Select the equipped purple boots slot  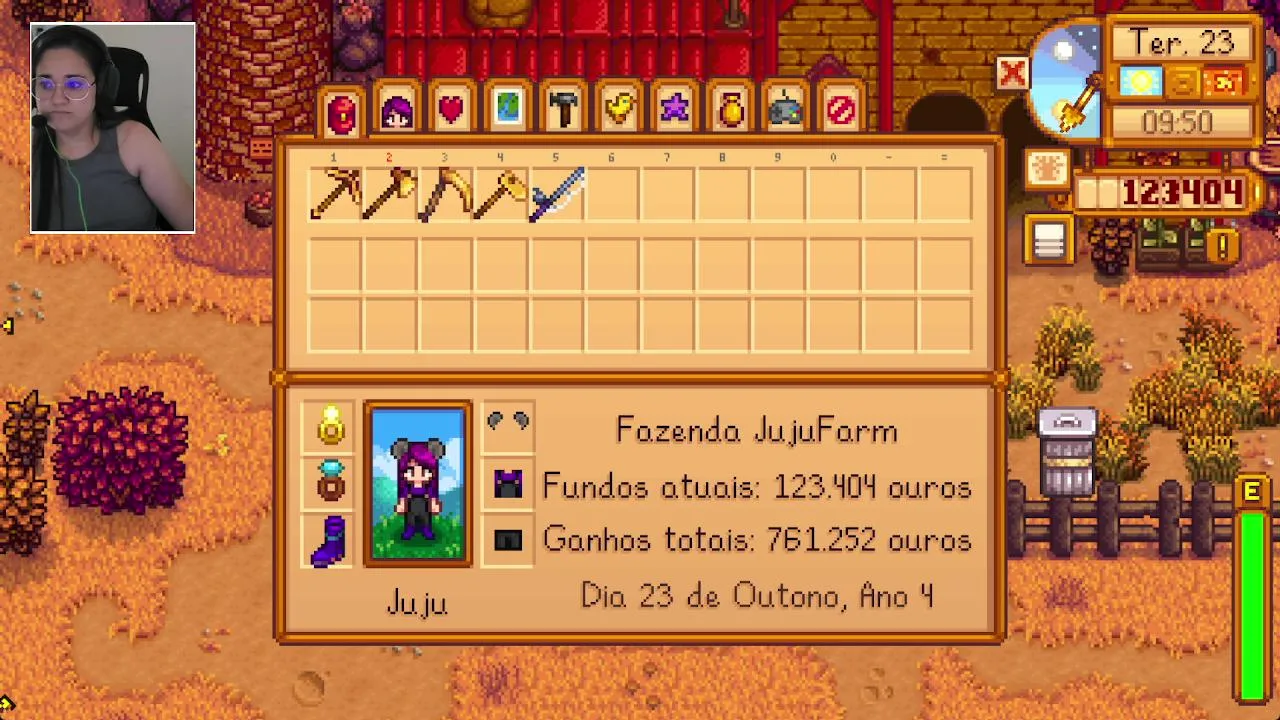pyautogui.click(x=332, y=541)
